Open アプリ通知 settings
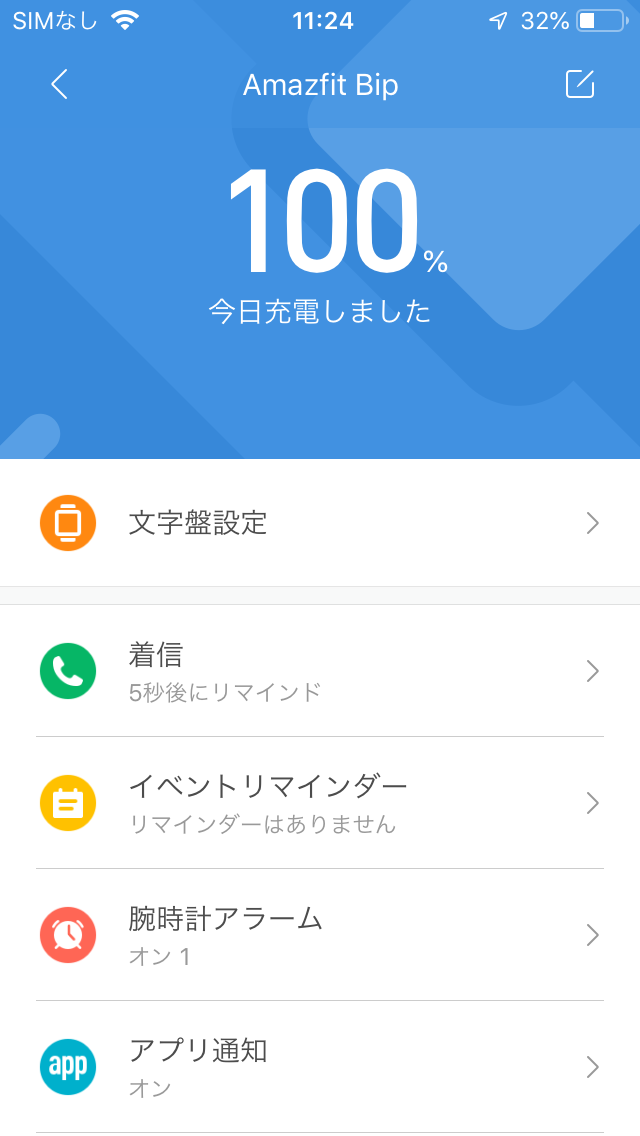The width and height of the screenshot is (640, 1136). [x=320, y=1066]
